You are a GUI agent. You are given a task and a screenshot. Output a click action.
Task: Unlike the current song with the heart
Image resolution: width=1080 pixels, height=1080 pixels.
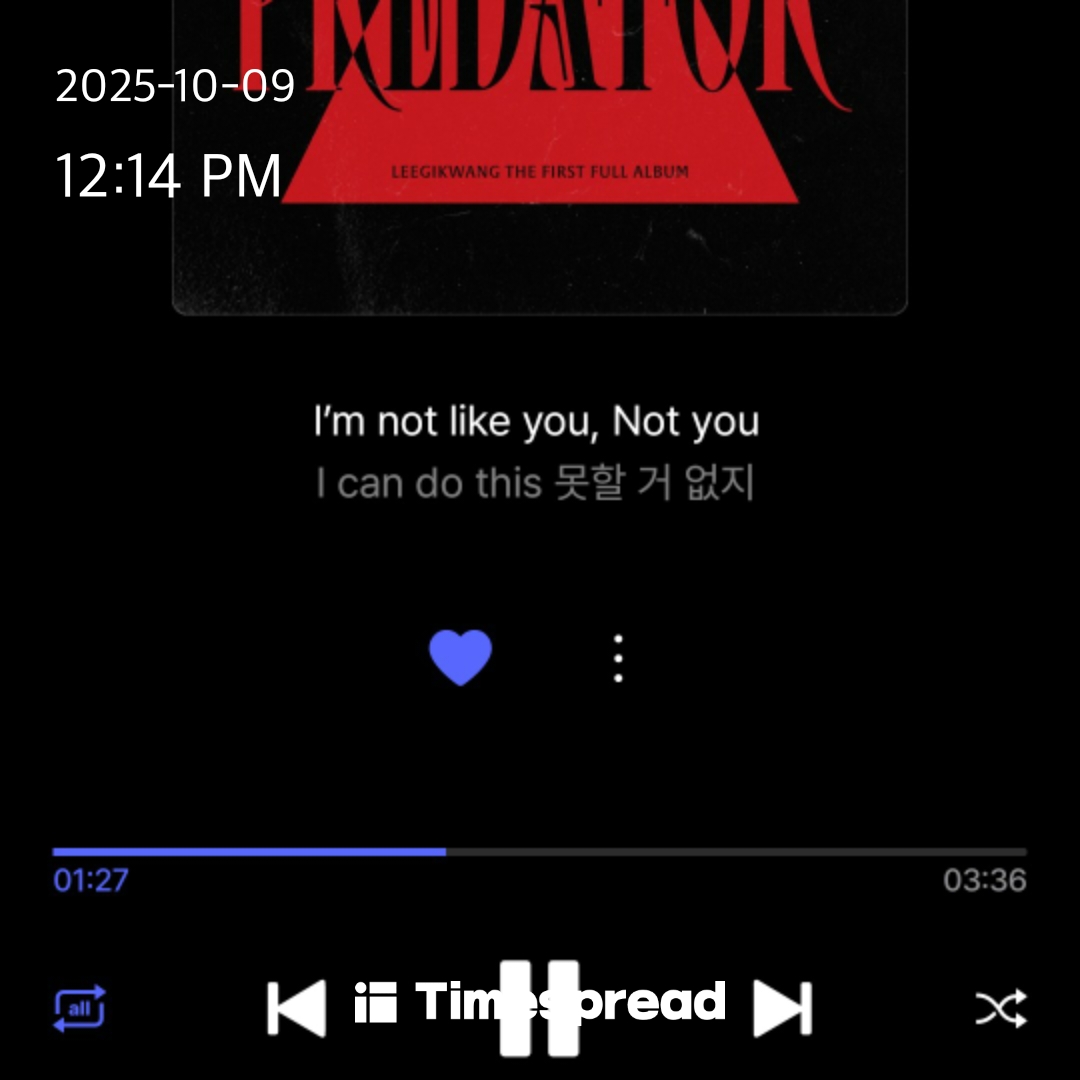point(460,657)
